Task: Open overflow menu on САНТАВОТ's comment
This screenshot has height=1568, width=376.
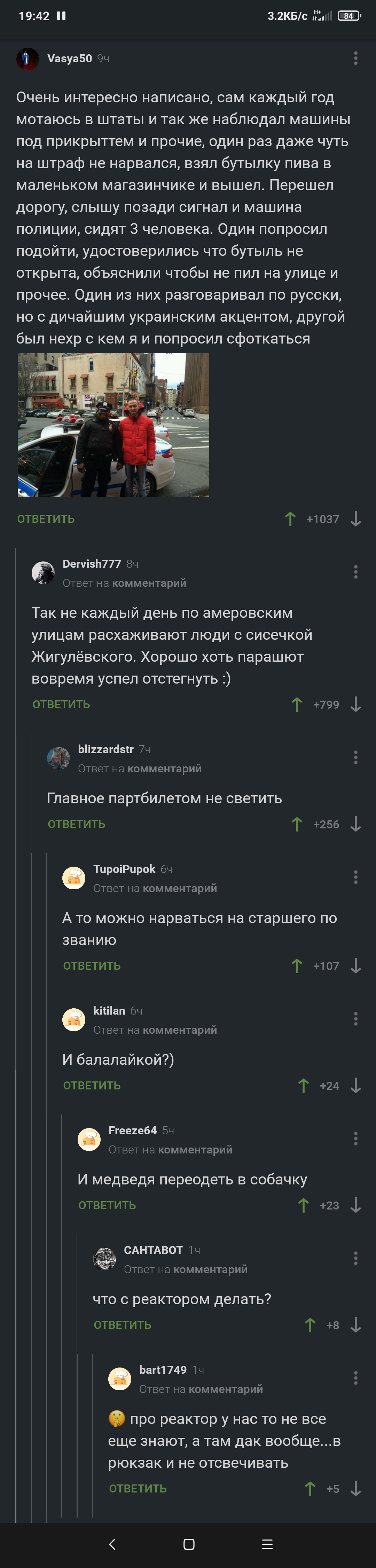Action: [x=355, y=1259]
